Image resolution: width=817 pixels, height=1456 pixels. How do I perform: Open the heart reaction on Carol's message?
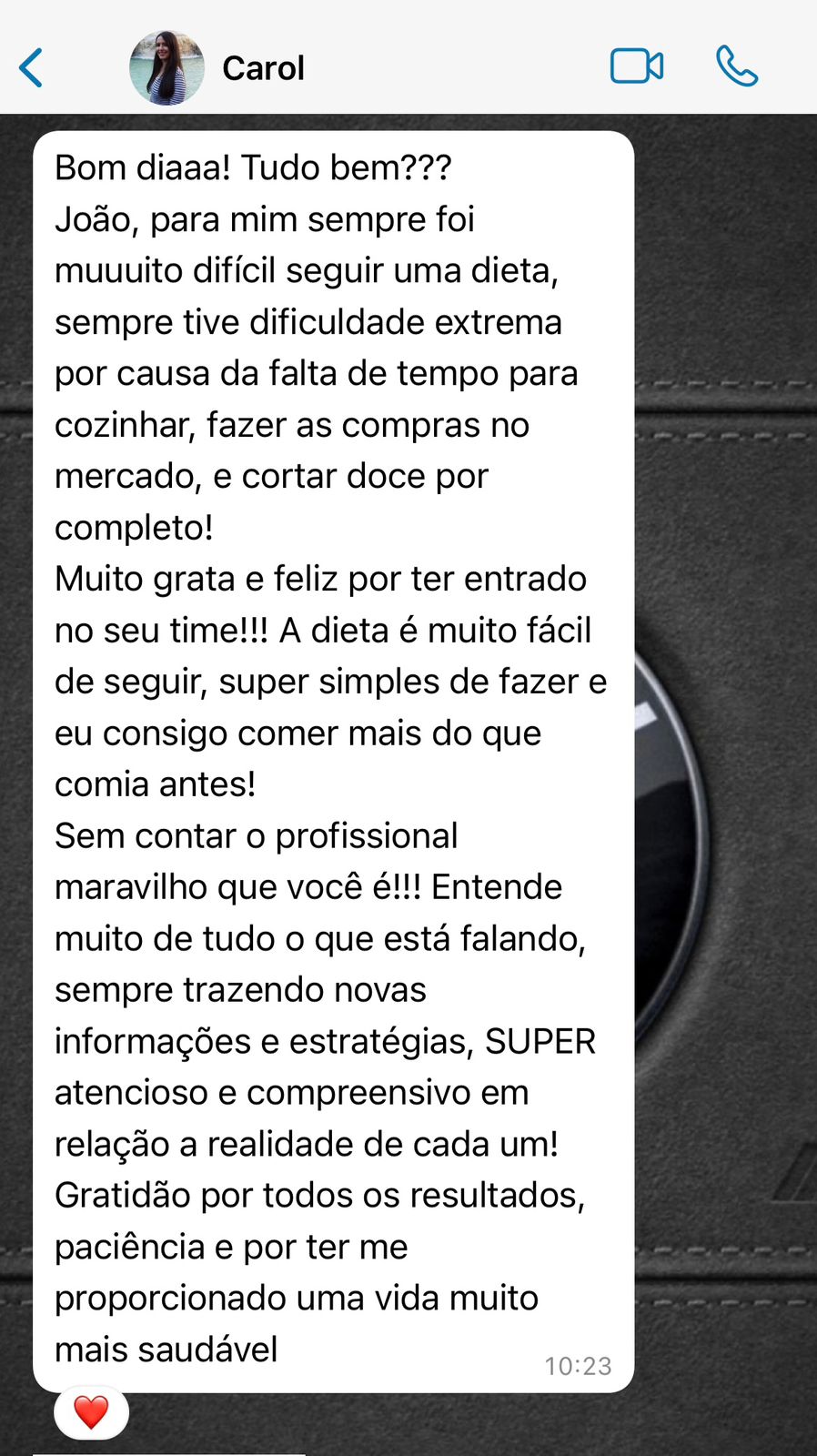[x=91, y=1412]
